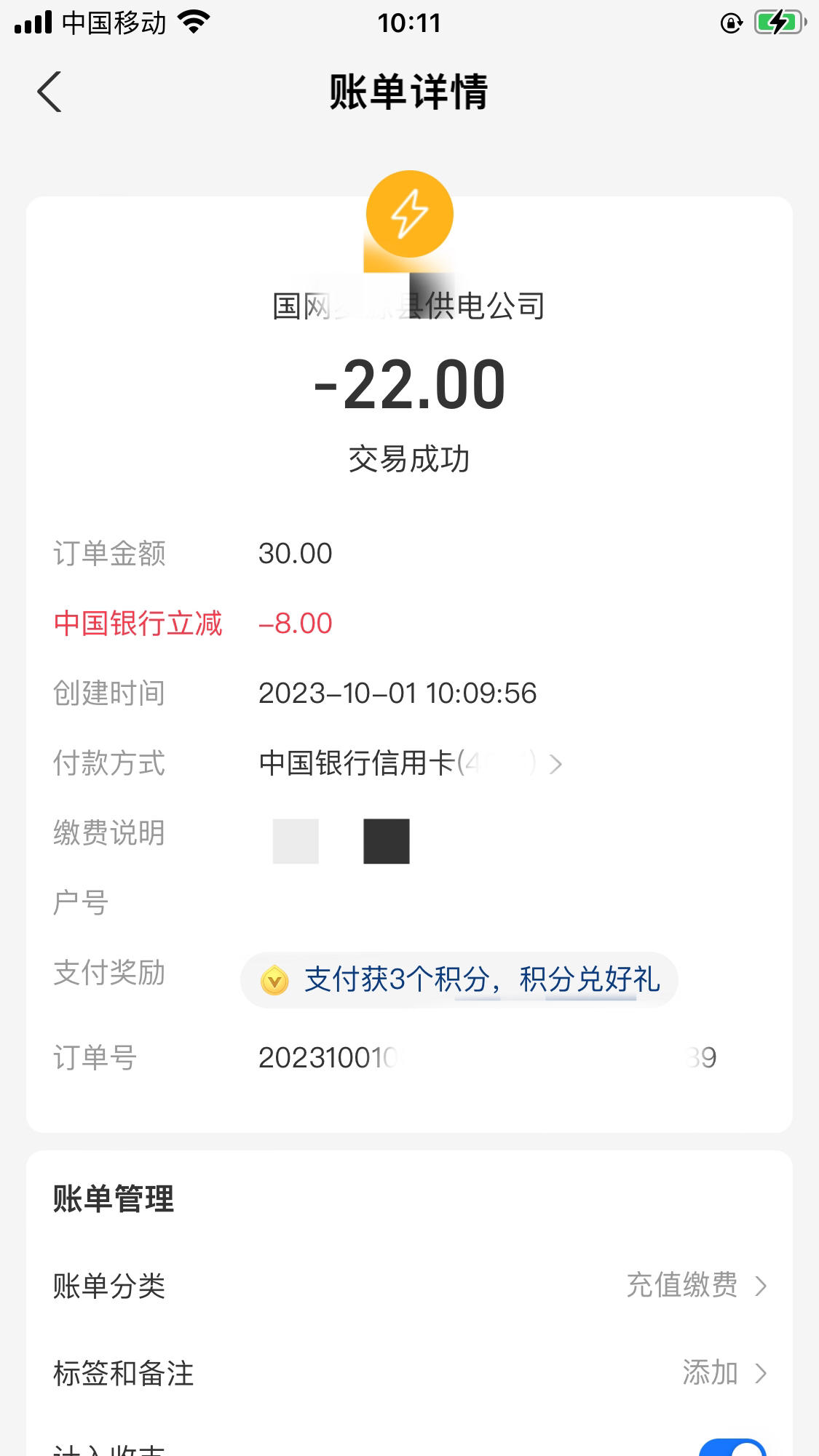
Task: Open the 支付获3个积分 rewards chip
Action: coord(459,979)
